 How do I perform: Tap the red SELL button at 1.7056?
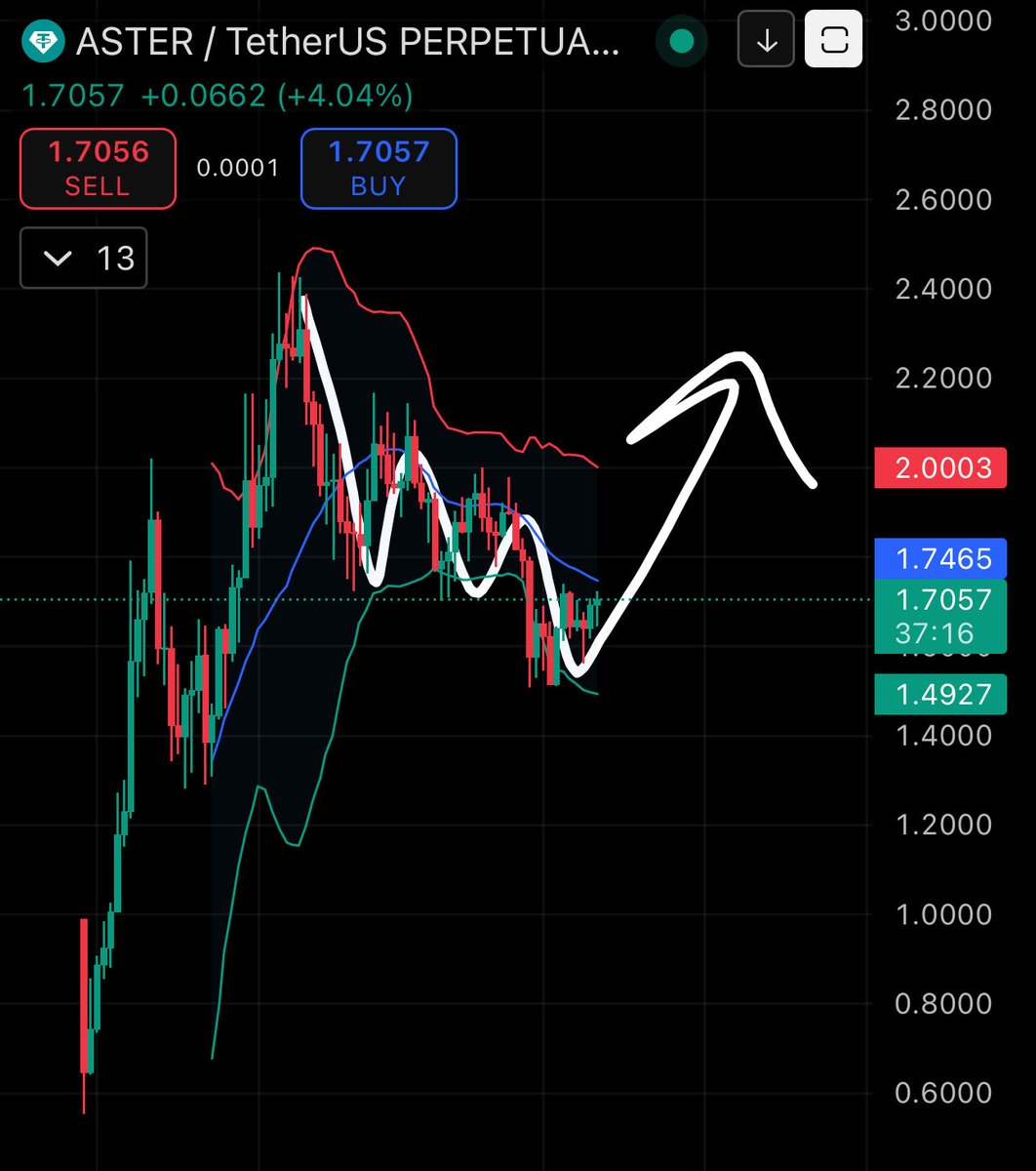pos(98,168)
